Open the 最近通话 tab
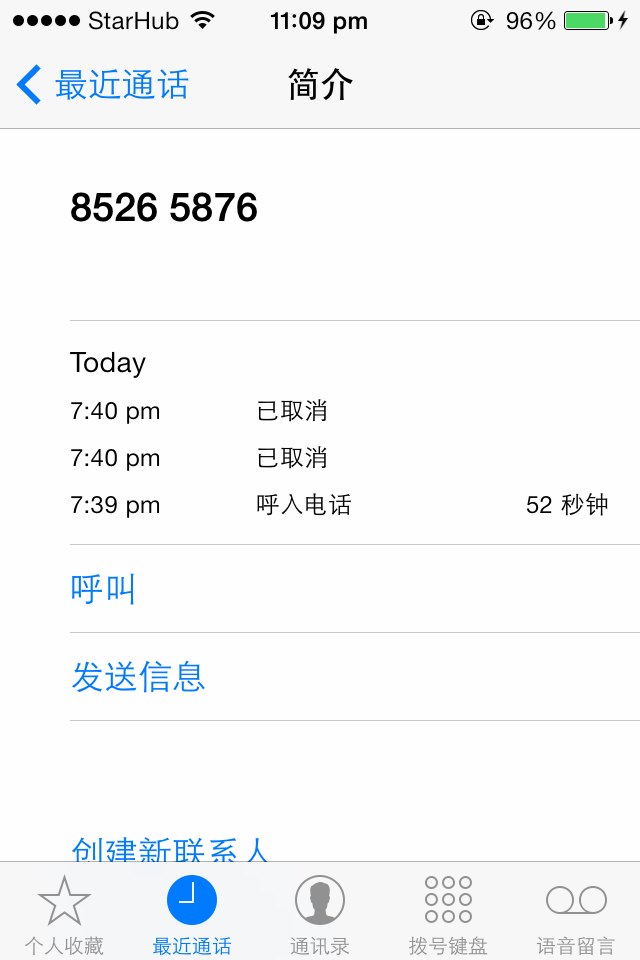 coord(192,913)
